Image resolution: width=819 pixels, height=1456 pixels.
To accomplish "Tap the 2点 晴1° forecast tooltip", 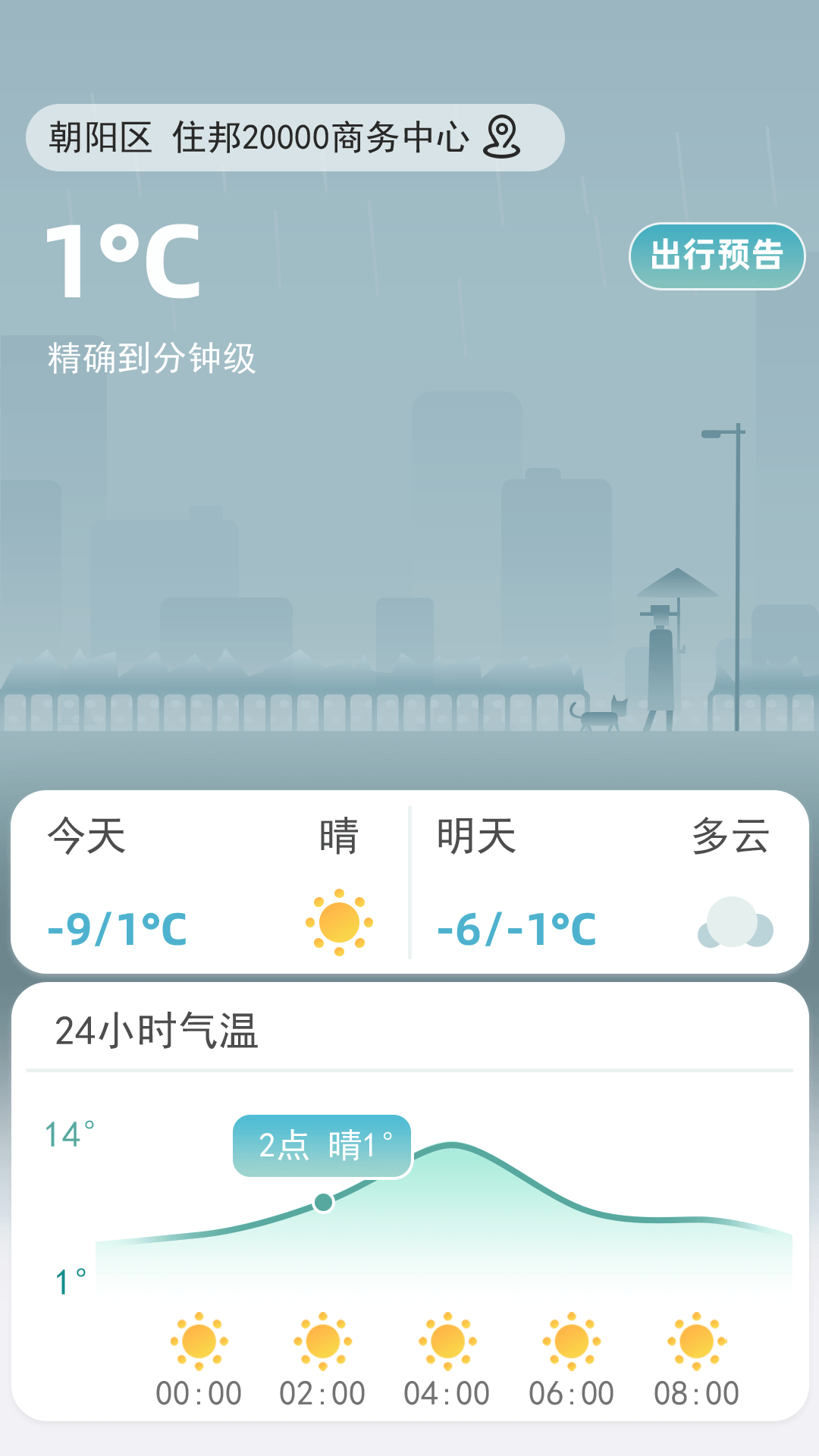I will tap(322, 1146).
